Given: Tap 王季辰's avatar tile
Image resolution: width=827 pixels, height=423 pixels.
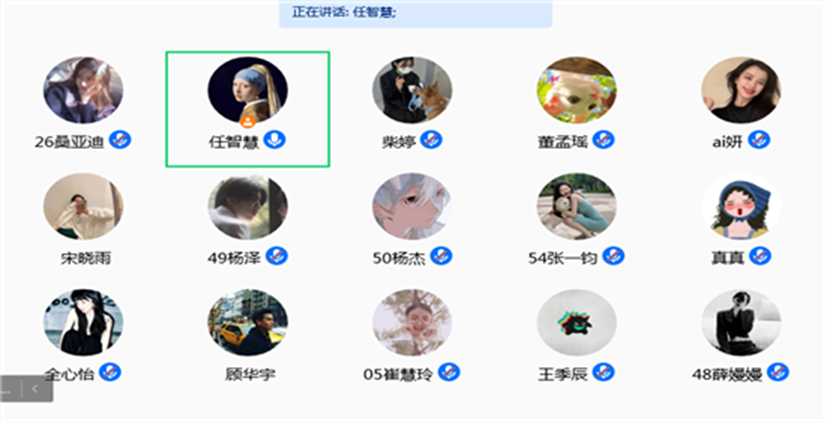Looking at the screenshot, I should [576, 323].
